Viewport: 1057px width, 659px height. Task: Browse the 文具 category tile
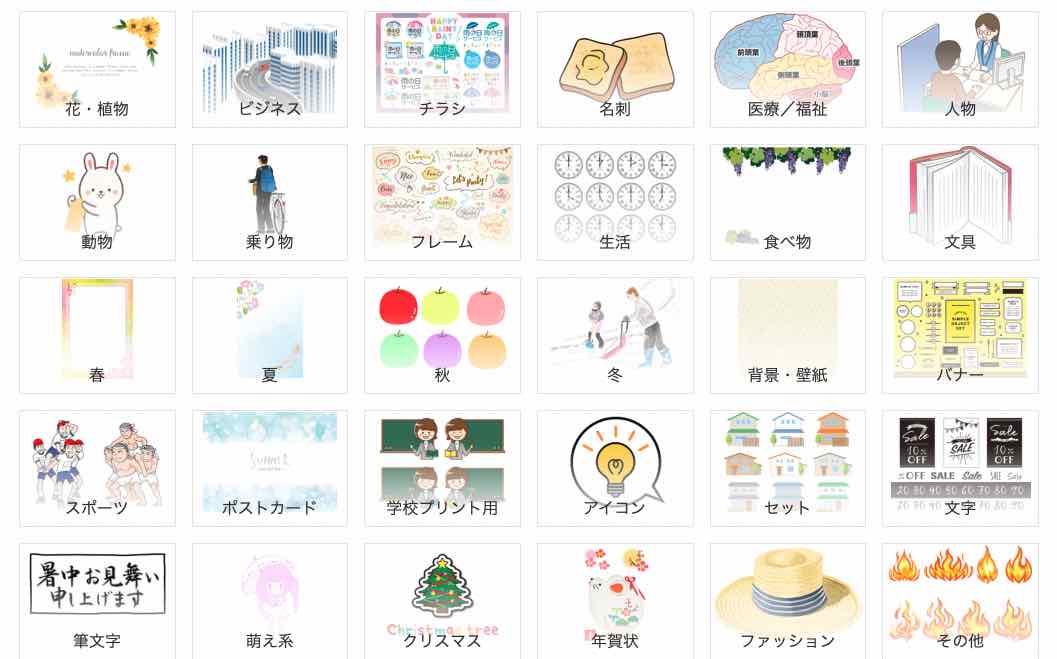tap(960, 202)
